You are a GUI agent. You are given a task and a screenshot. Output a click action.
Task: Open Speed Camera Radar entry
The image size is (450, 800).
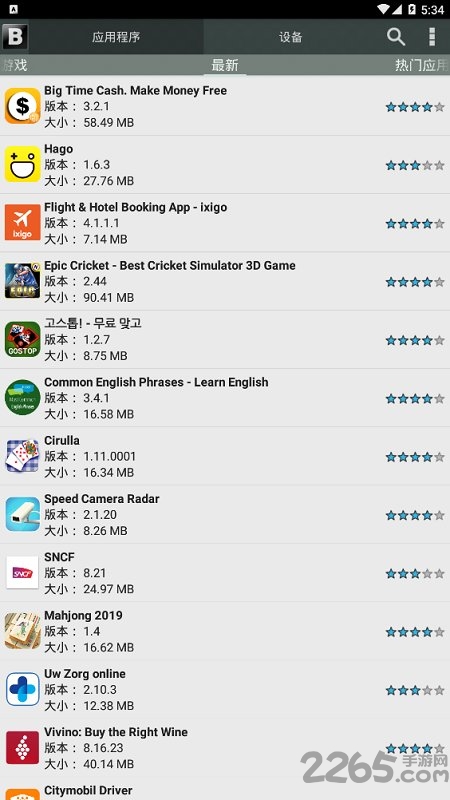225,514
